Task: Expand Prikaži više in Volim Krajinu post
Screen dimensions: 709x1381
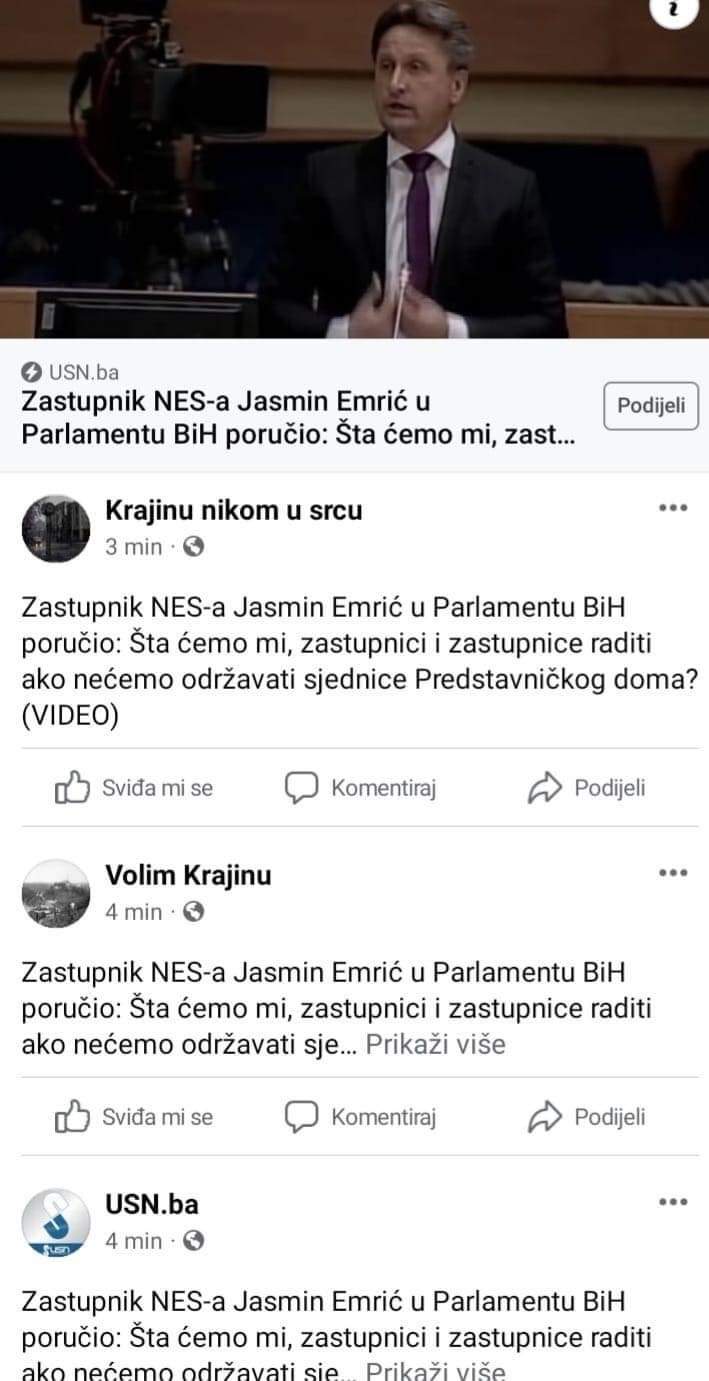Action: 435,1045
